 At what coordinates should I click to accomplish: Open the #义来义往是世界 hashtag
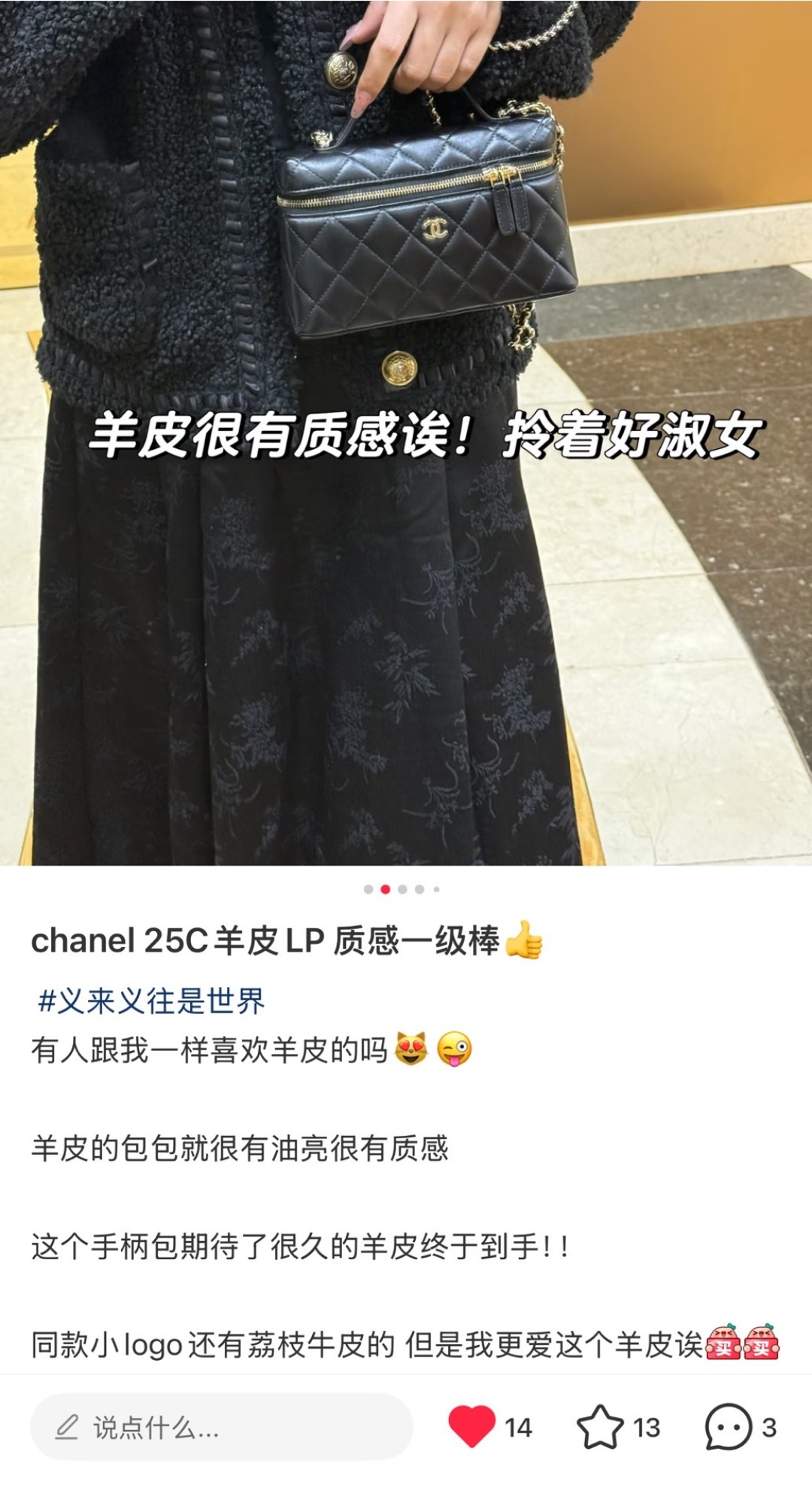point(151,1001)
